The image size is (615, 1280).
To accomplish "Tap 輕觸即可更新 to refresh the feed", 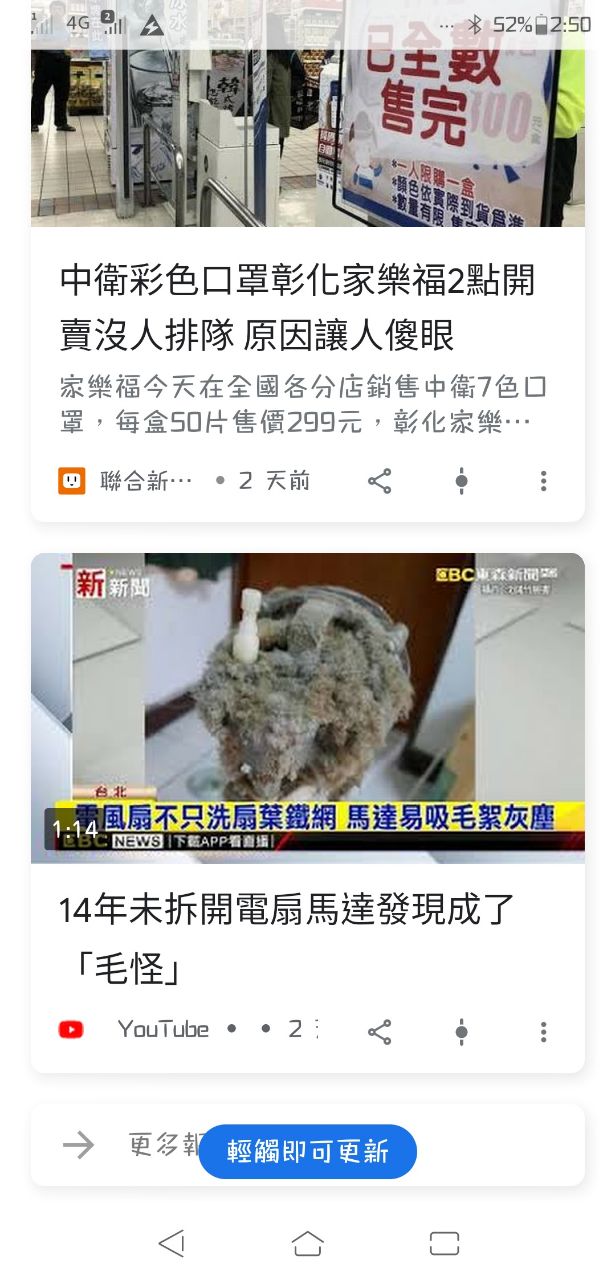I will [307, 1152].
